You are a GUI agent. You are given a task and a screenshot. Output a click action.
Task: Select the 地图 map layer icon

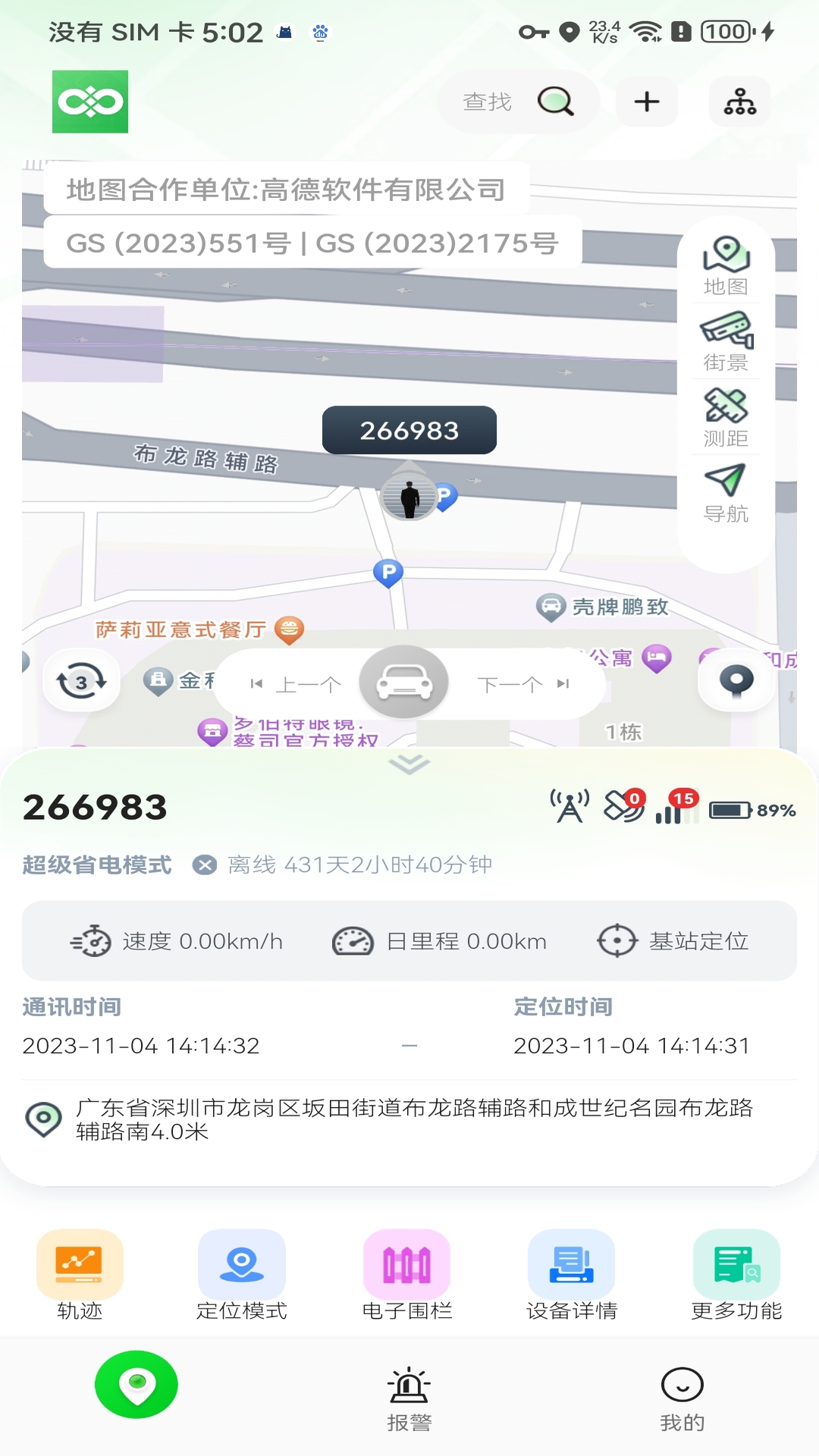point(726,264)
